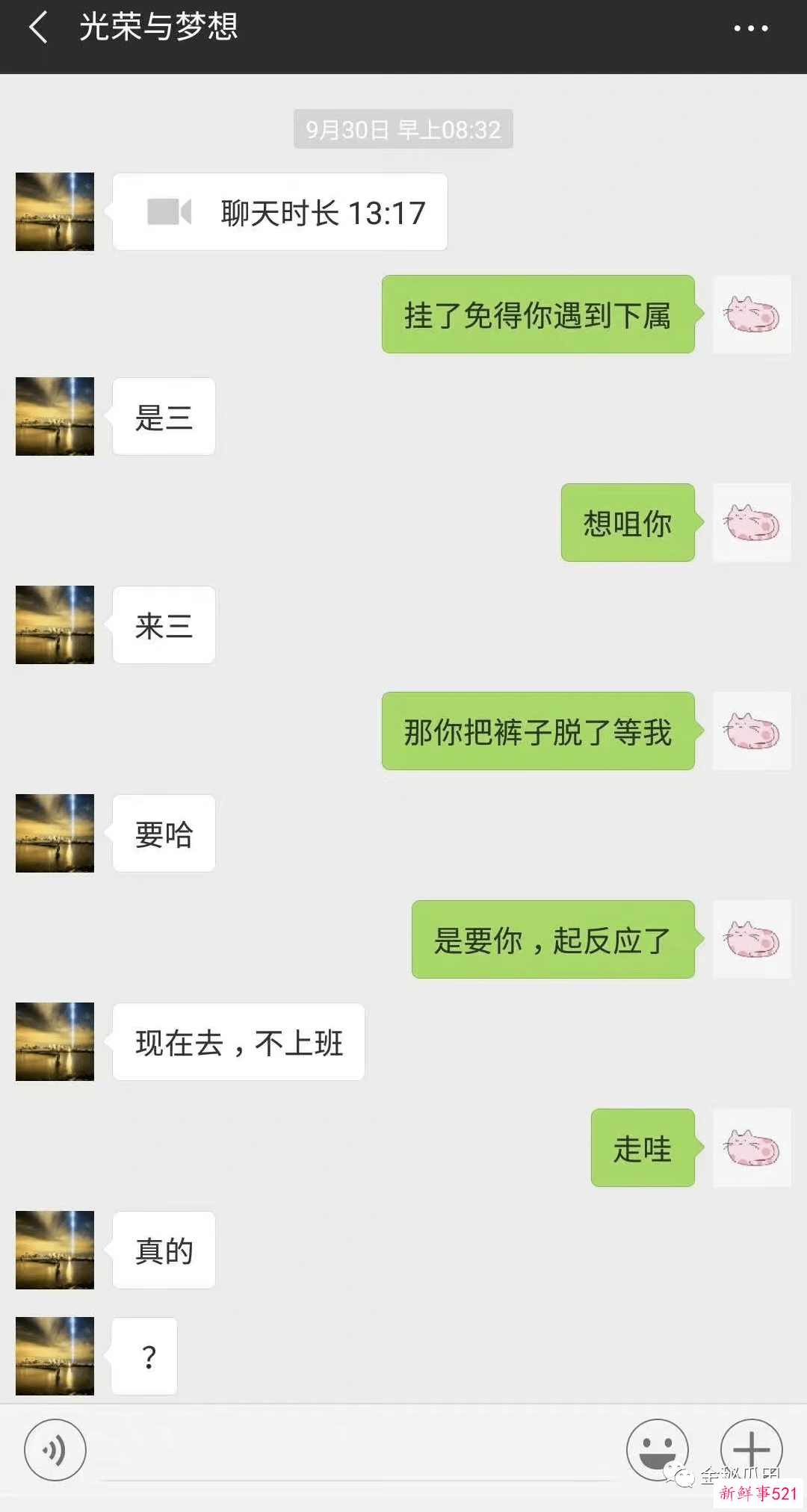Tap the 现在去，不上班 message bubble

(x=239, y=1043)
